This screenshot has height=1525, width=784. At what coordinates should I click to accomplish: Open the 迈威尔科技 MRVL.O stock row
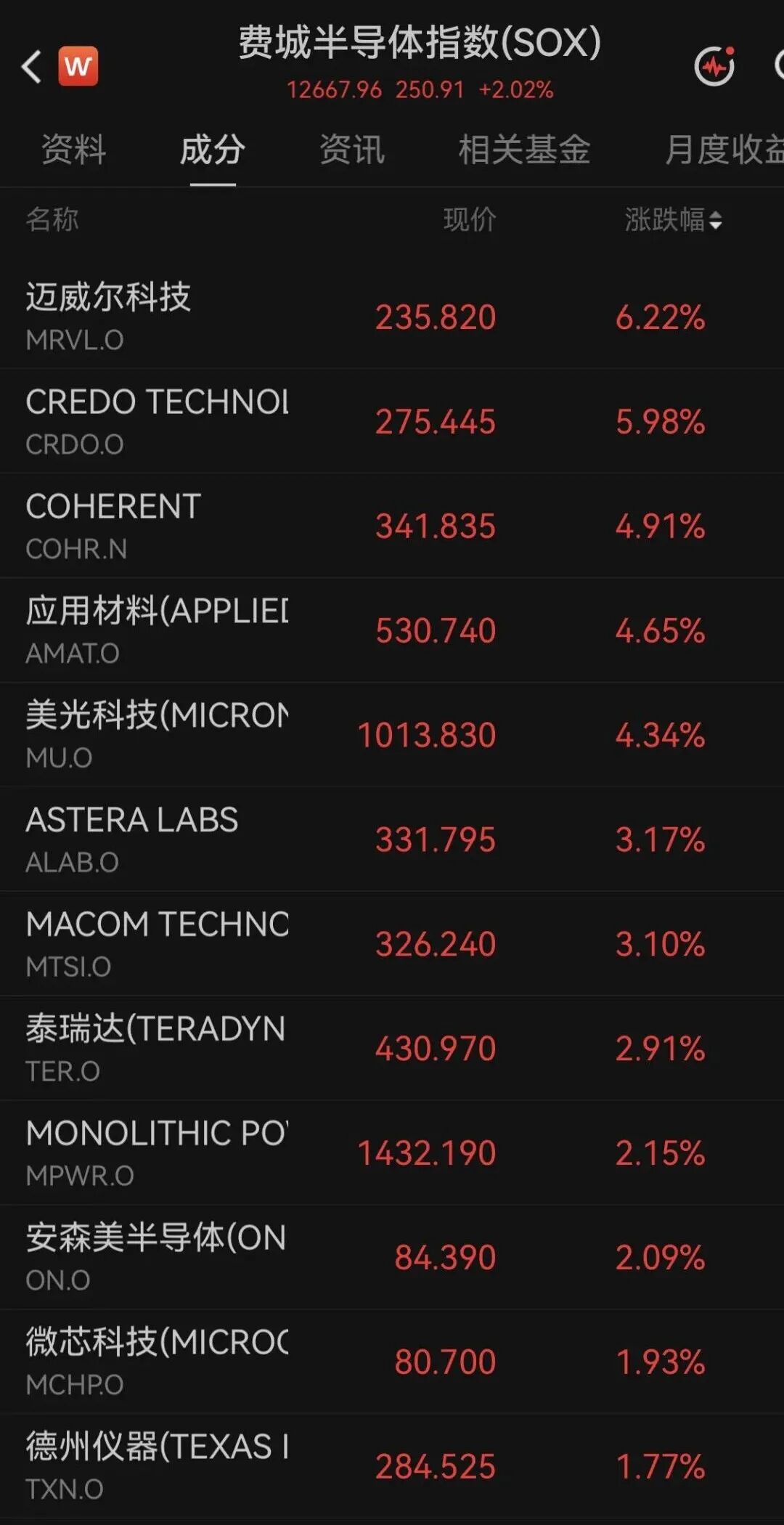[392, 317]
